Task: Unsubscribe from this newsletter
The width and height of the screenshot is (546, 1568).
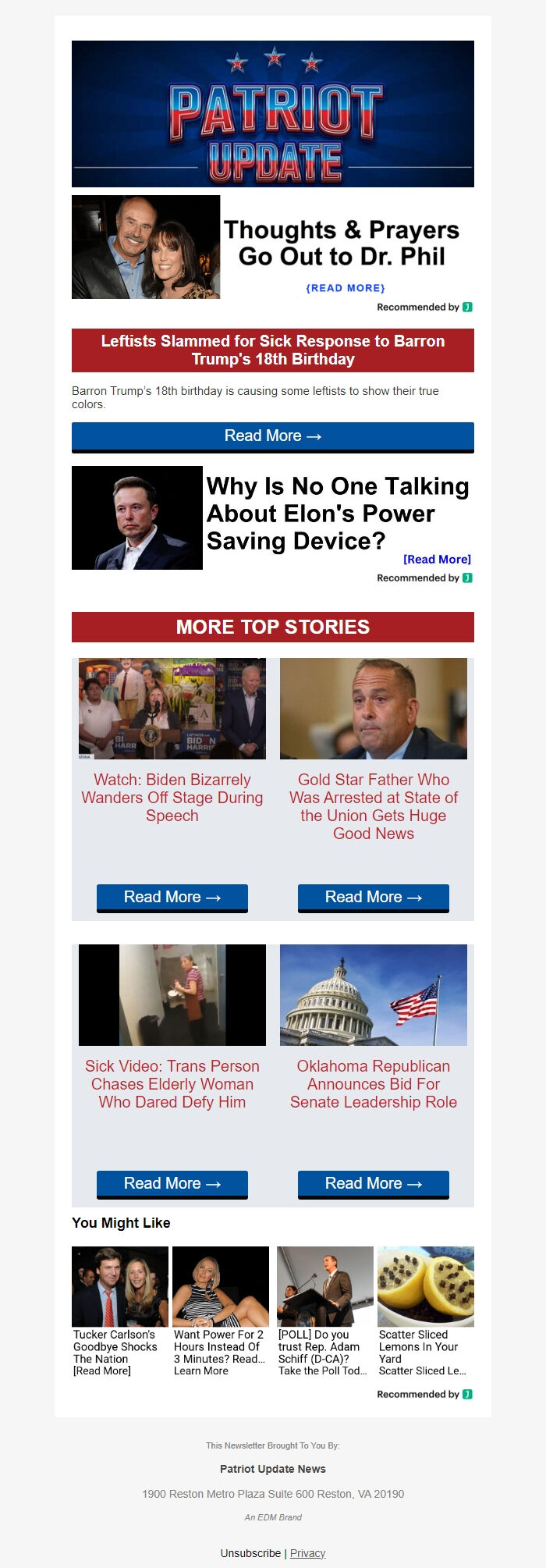Action: (x=251, y=1553)
